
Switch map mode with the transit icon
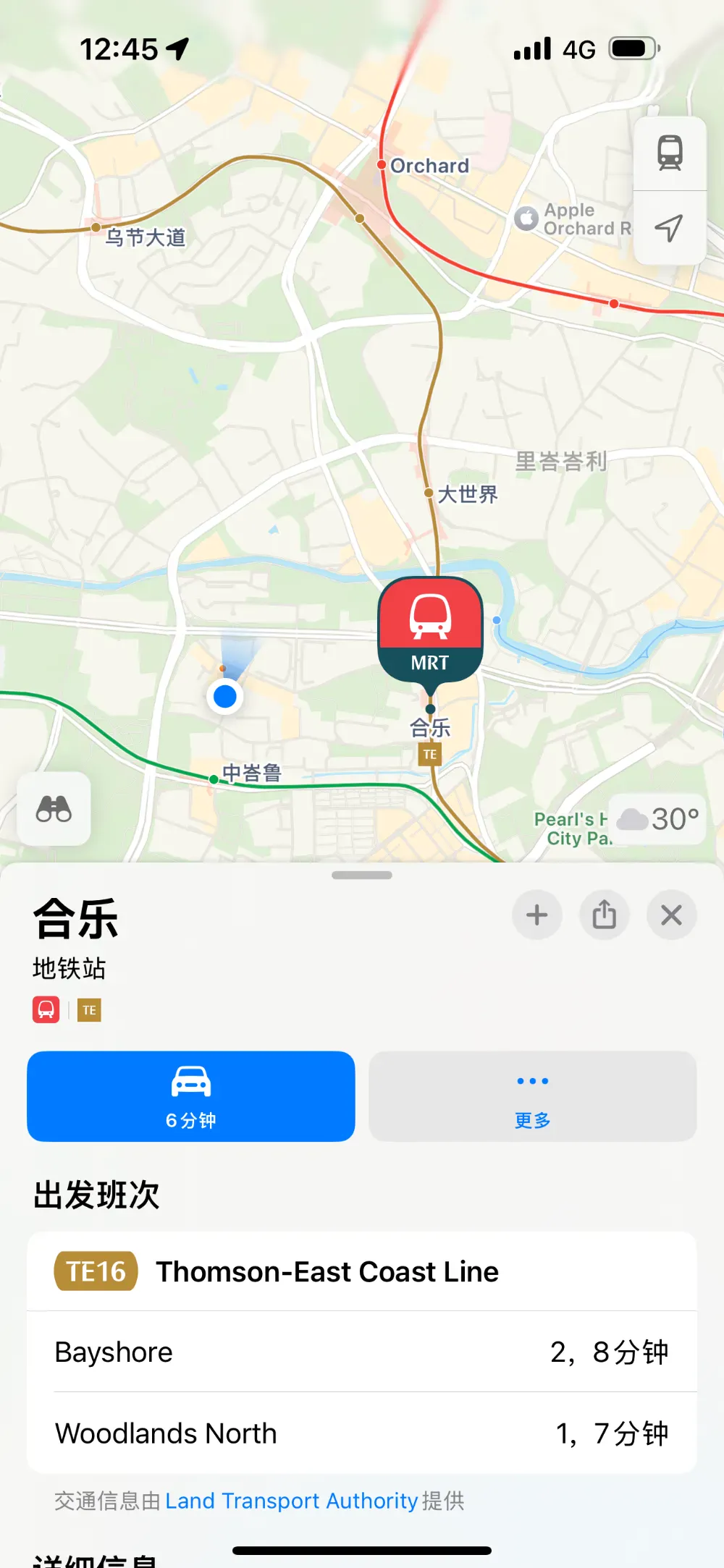(670, 153)
